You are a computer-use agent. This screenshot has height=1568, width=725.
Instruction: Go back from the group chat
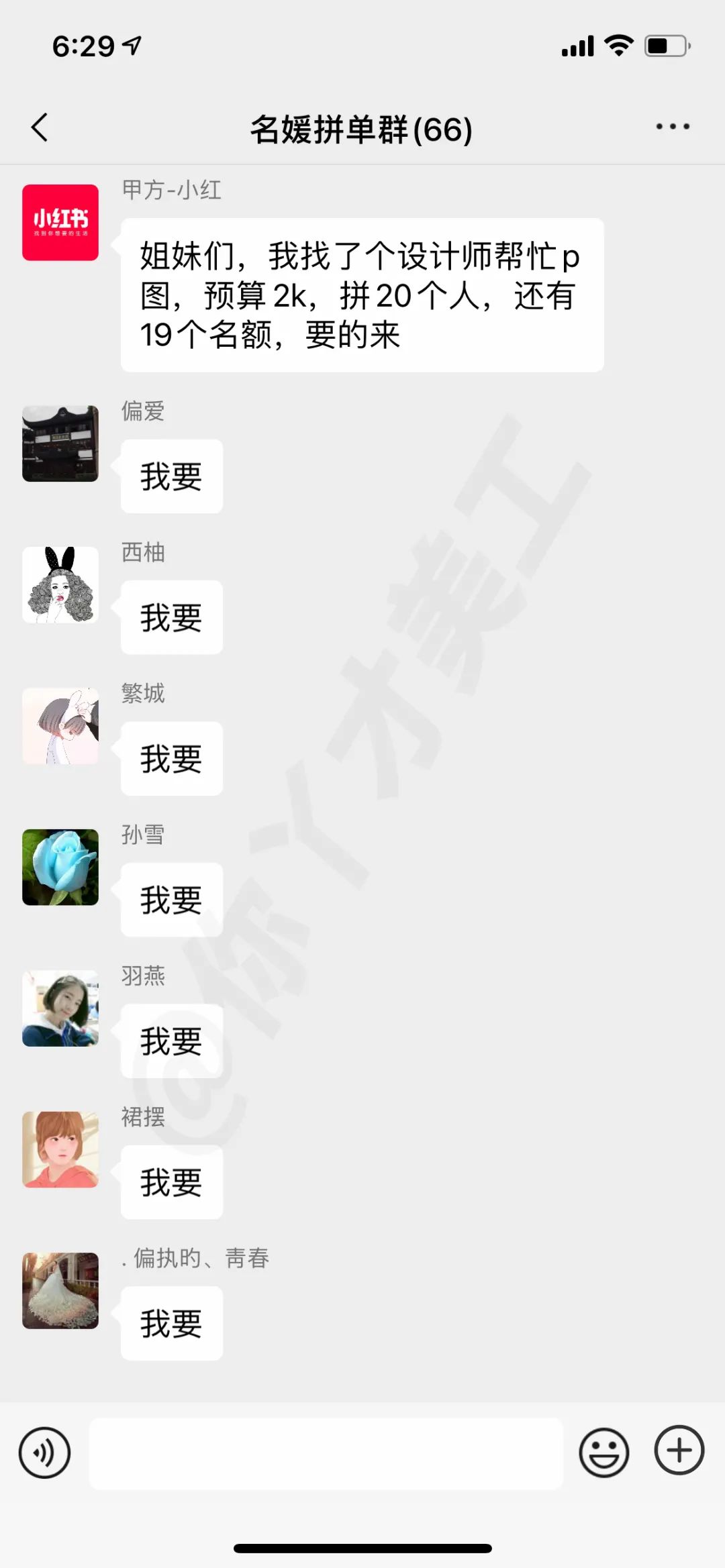click(x=40, y=127)
